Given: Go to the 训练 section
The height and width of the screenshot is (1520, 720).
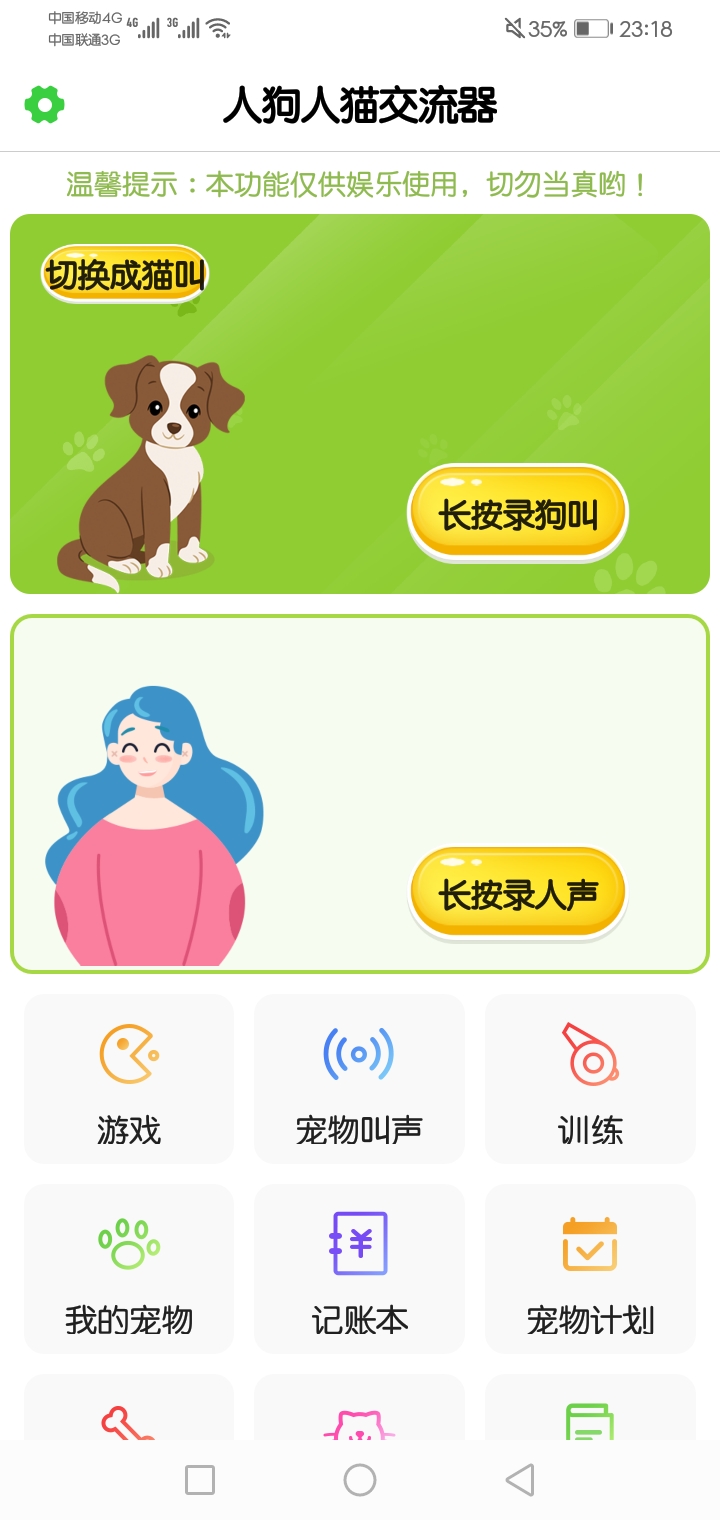Looking at the screenshot, I should point(590,1078).
